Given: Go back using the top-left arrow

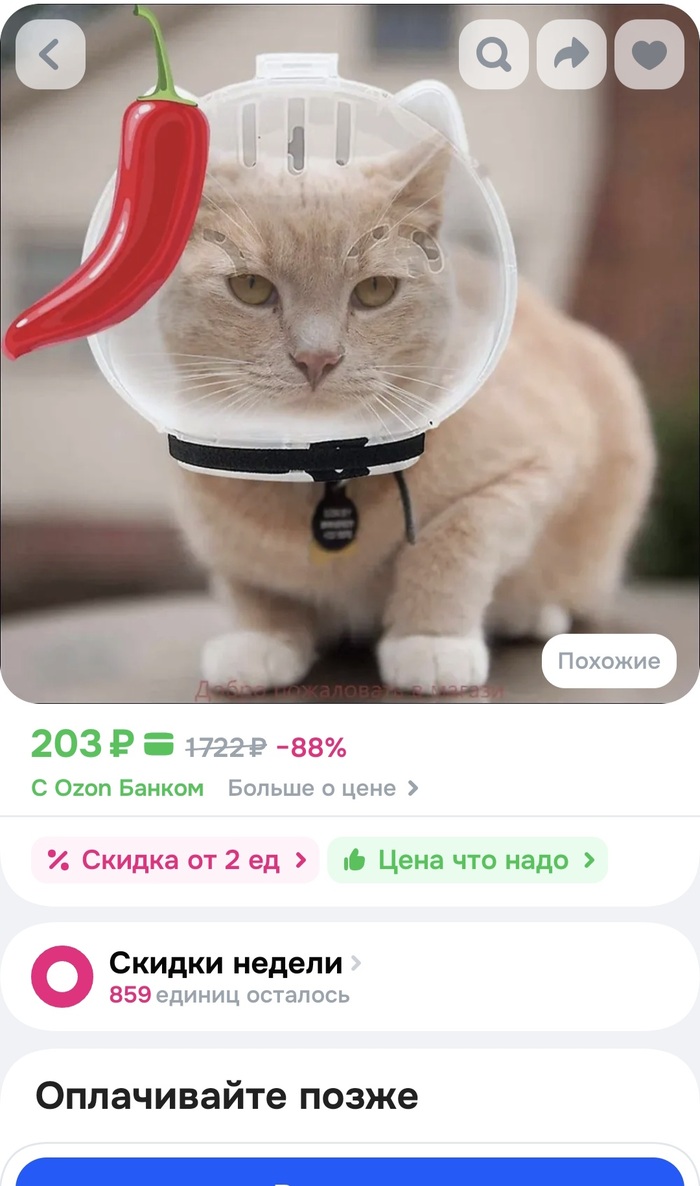Looking at the screenshot, I should [x=50, y=55].
